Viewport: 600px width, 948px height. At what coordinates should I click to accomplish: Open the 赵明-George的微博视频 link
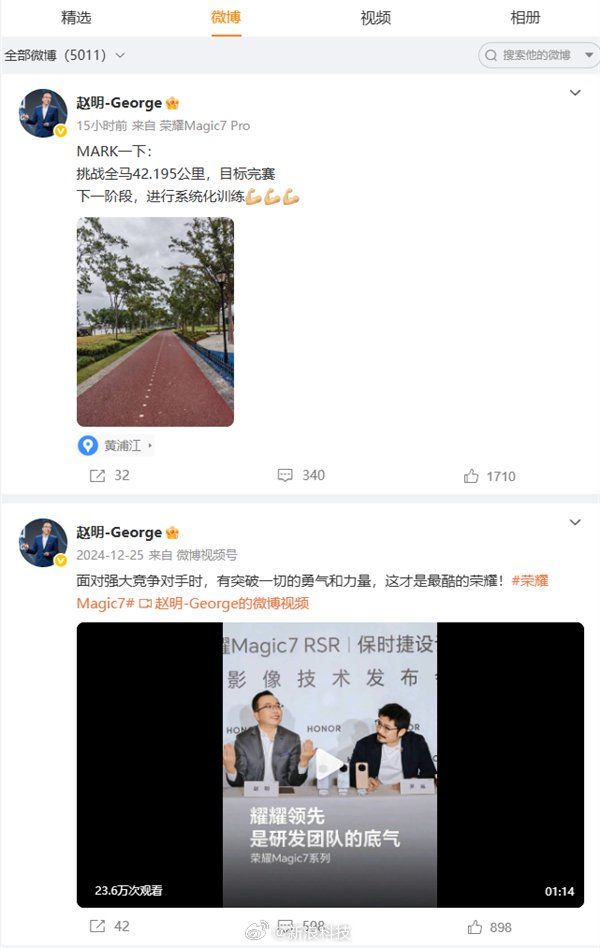pos(223,603)
